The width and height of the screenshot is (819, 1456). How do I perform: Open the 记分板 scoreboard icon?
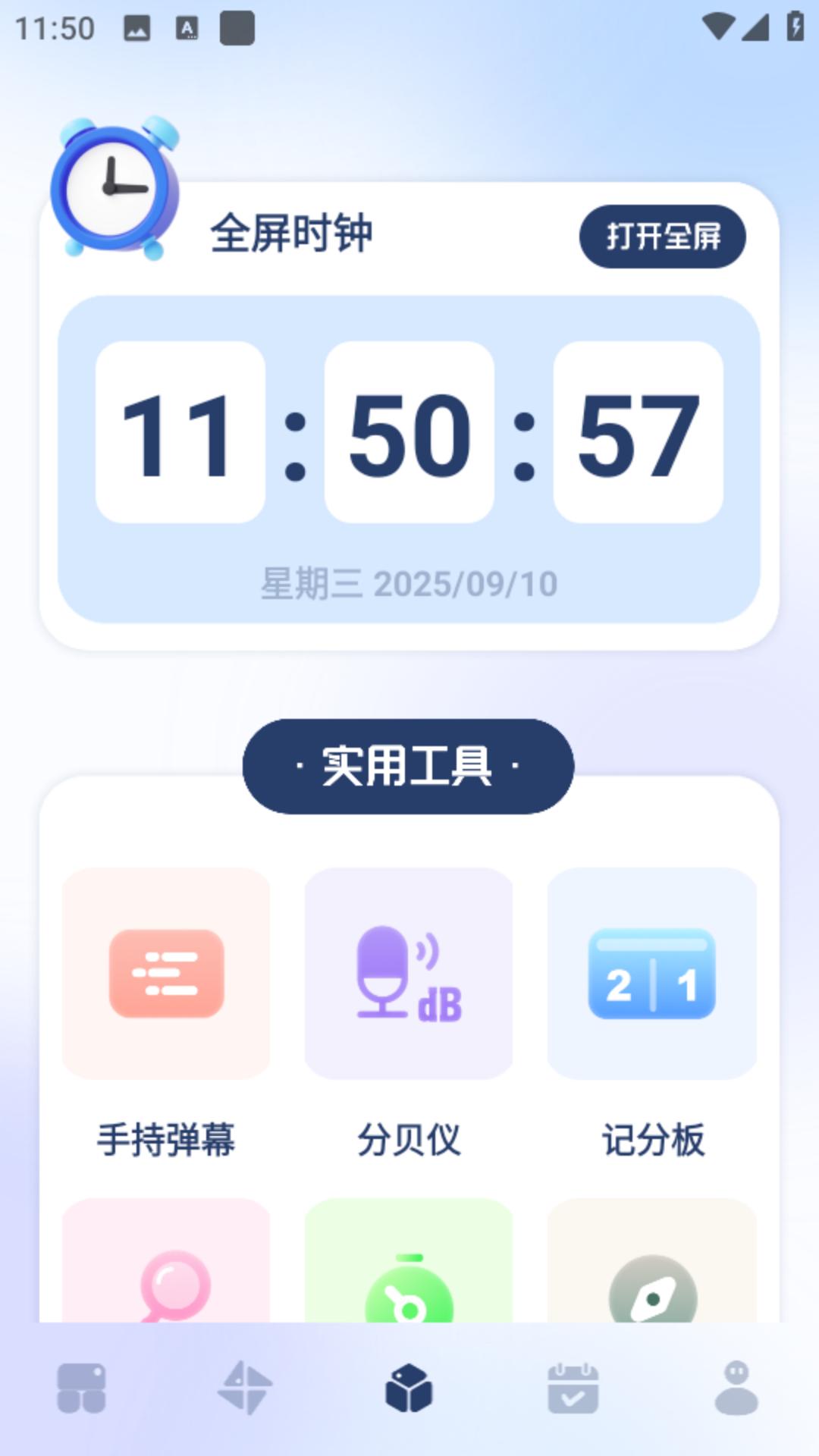click(x=651, y=973)
